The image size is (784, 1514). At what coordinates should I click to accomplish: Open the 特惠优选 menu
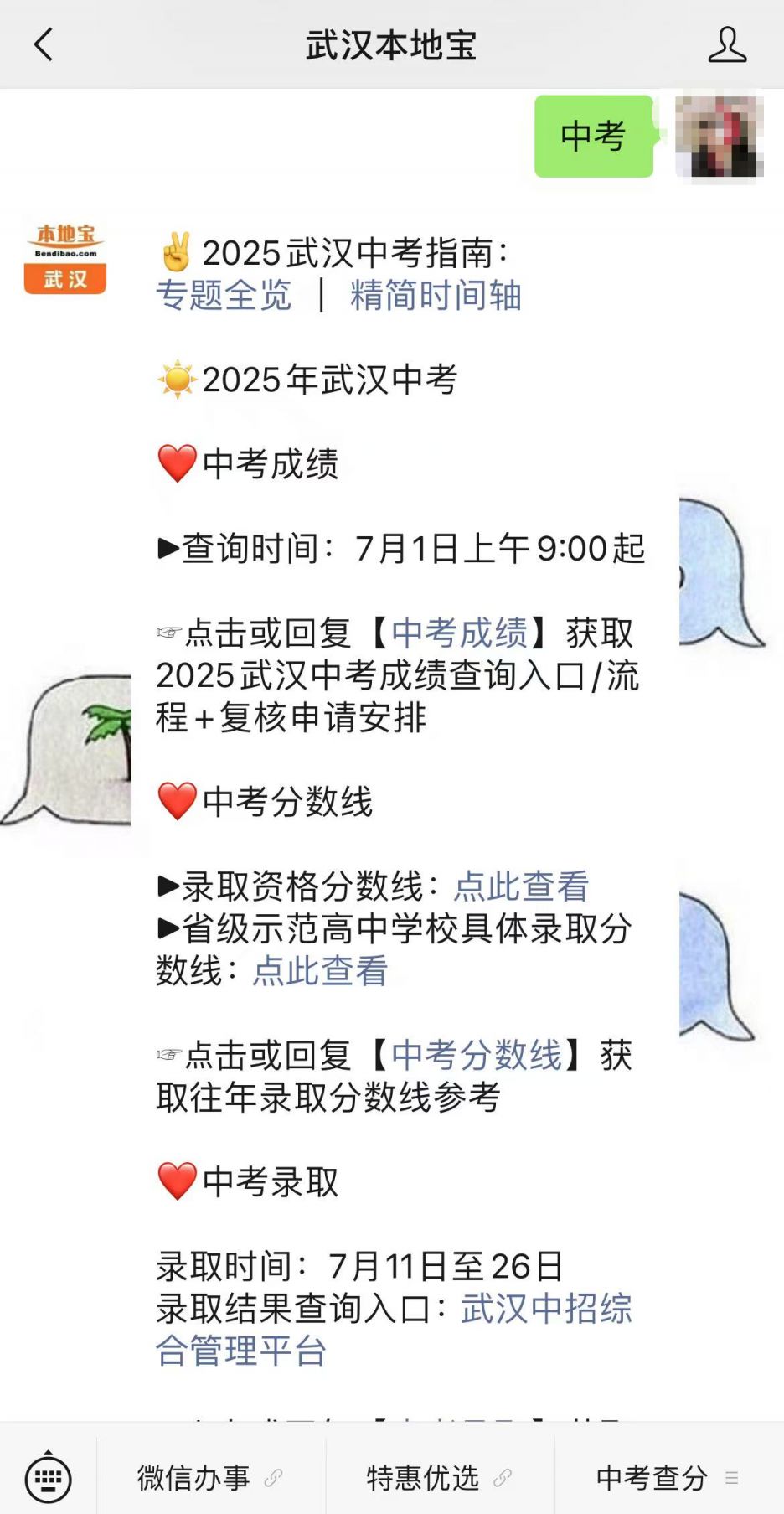point(439,1478)
